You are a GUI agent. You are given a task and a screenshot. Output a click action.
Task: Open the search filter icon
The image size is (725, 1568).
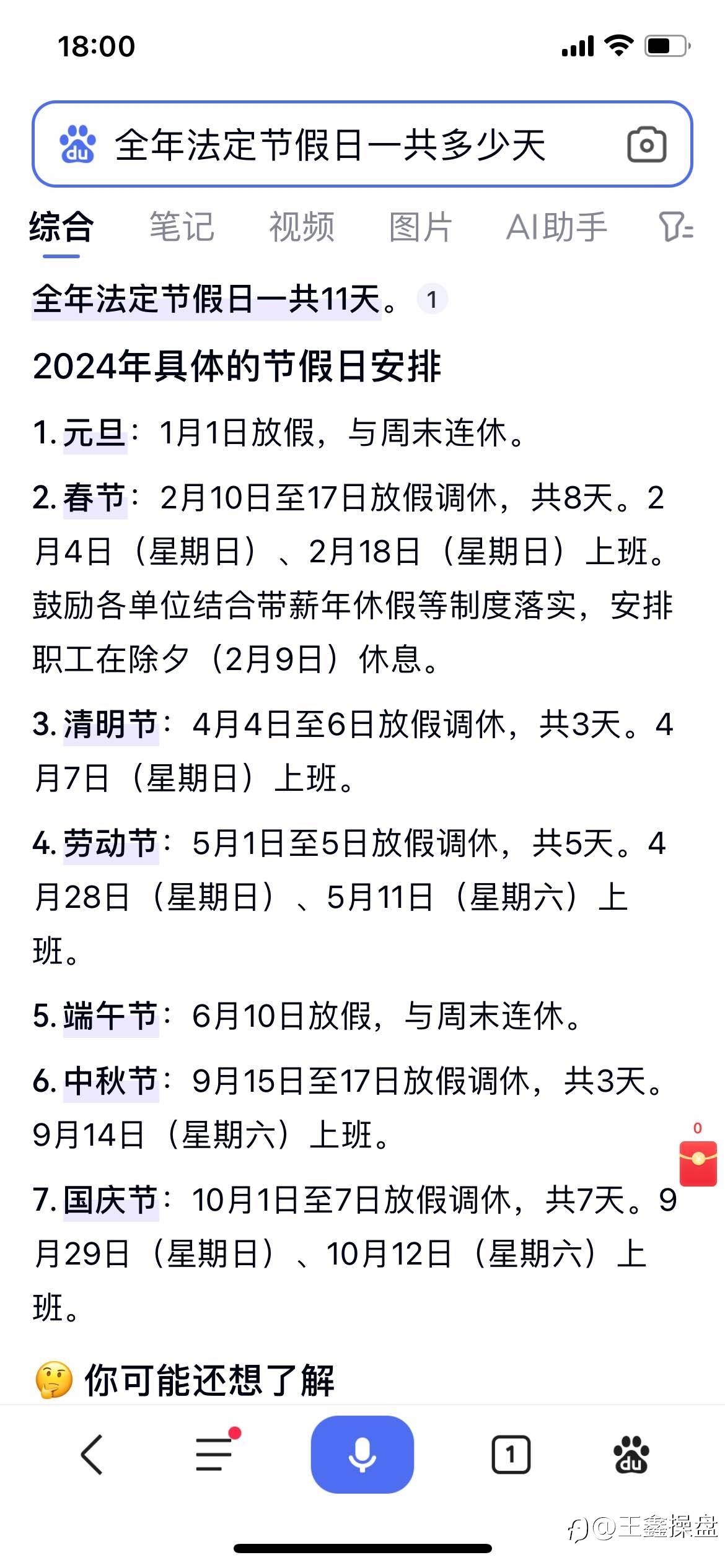675,227
